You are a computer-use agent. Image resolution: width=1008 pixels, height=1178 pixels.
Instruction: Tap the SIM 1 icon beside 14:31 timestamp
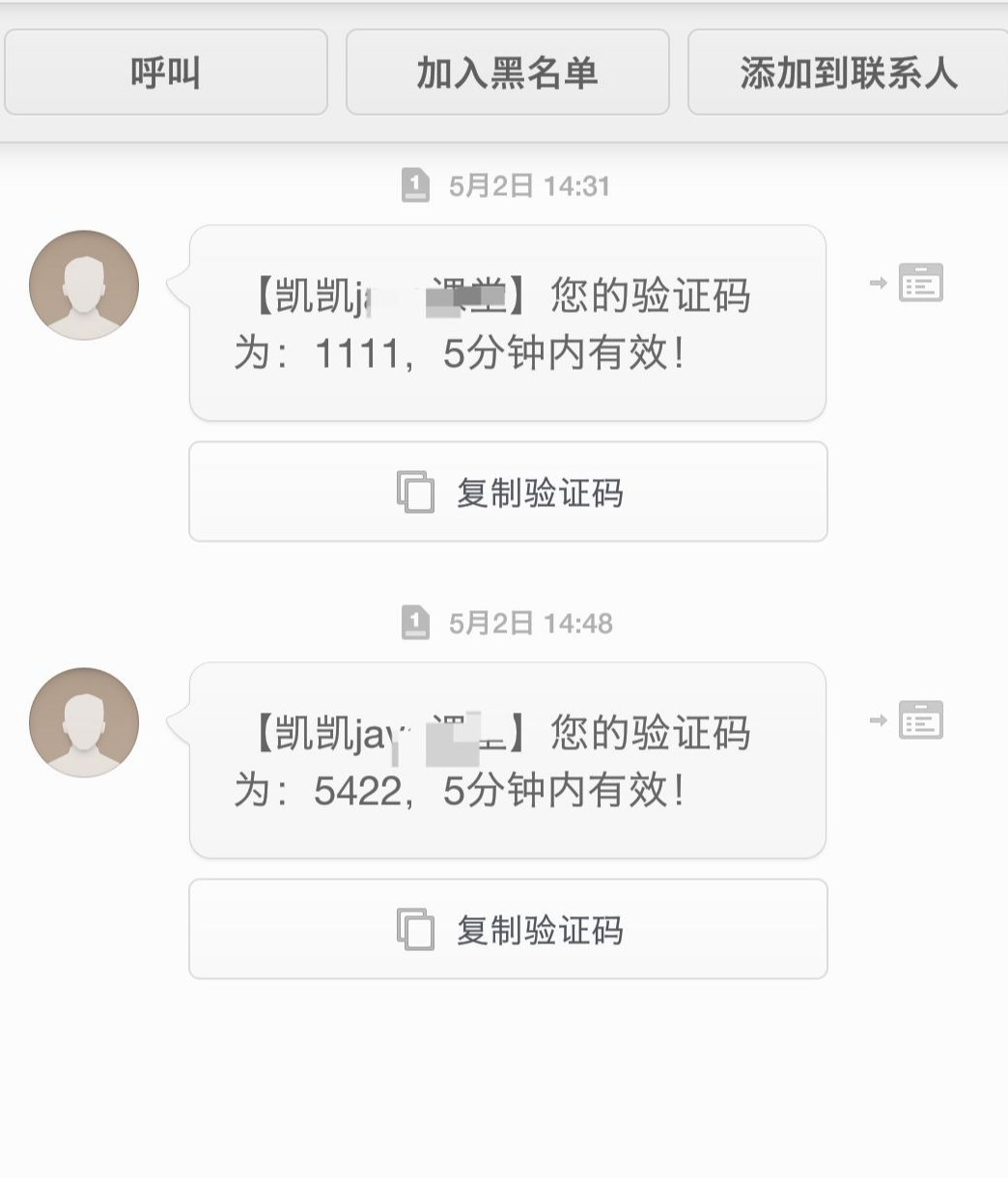[x=415, y=185]
